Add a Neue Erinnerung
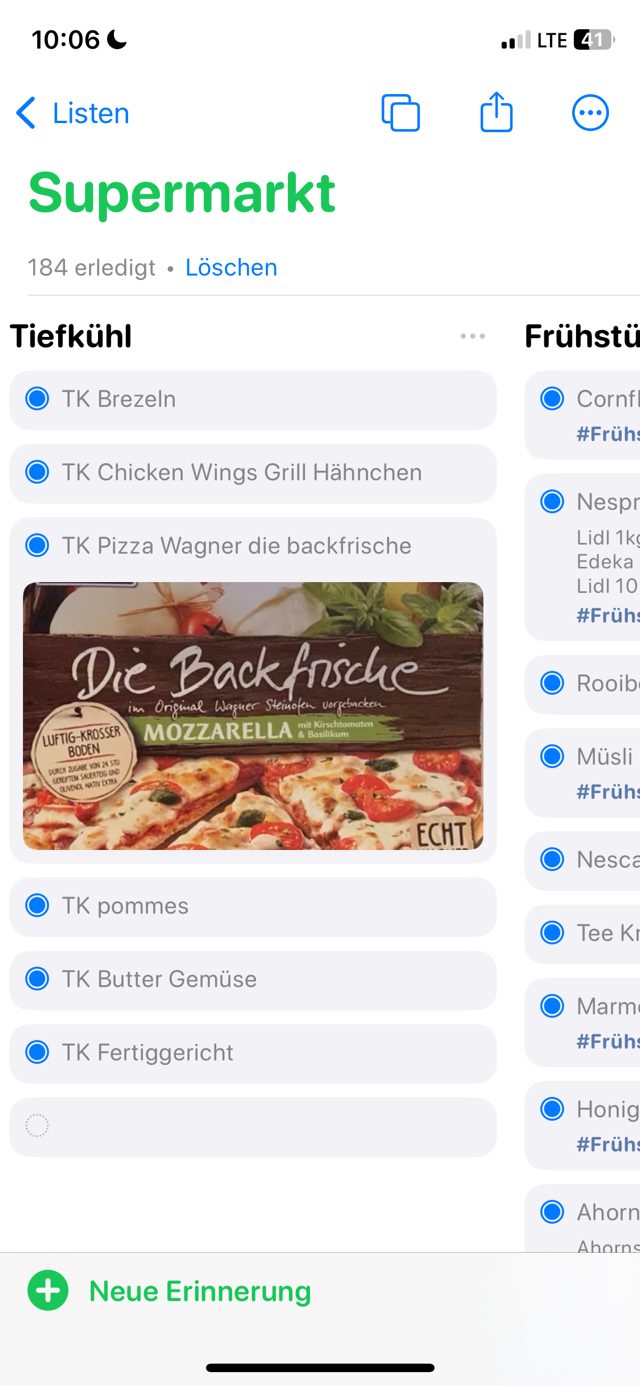 (x=170, y=1291)
